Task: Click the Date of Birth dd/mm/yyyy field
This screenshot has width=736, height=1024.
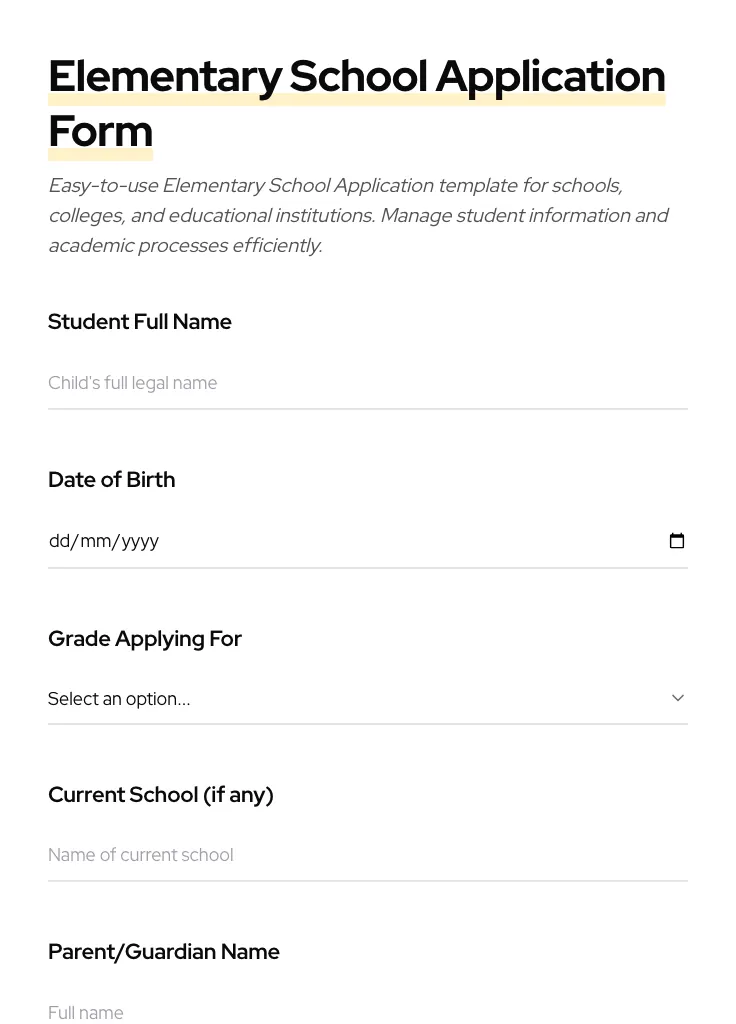Action: tap(300, 541)
